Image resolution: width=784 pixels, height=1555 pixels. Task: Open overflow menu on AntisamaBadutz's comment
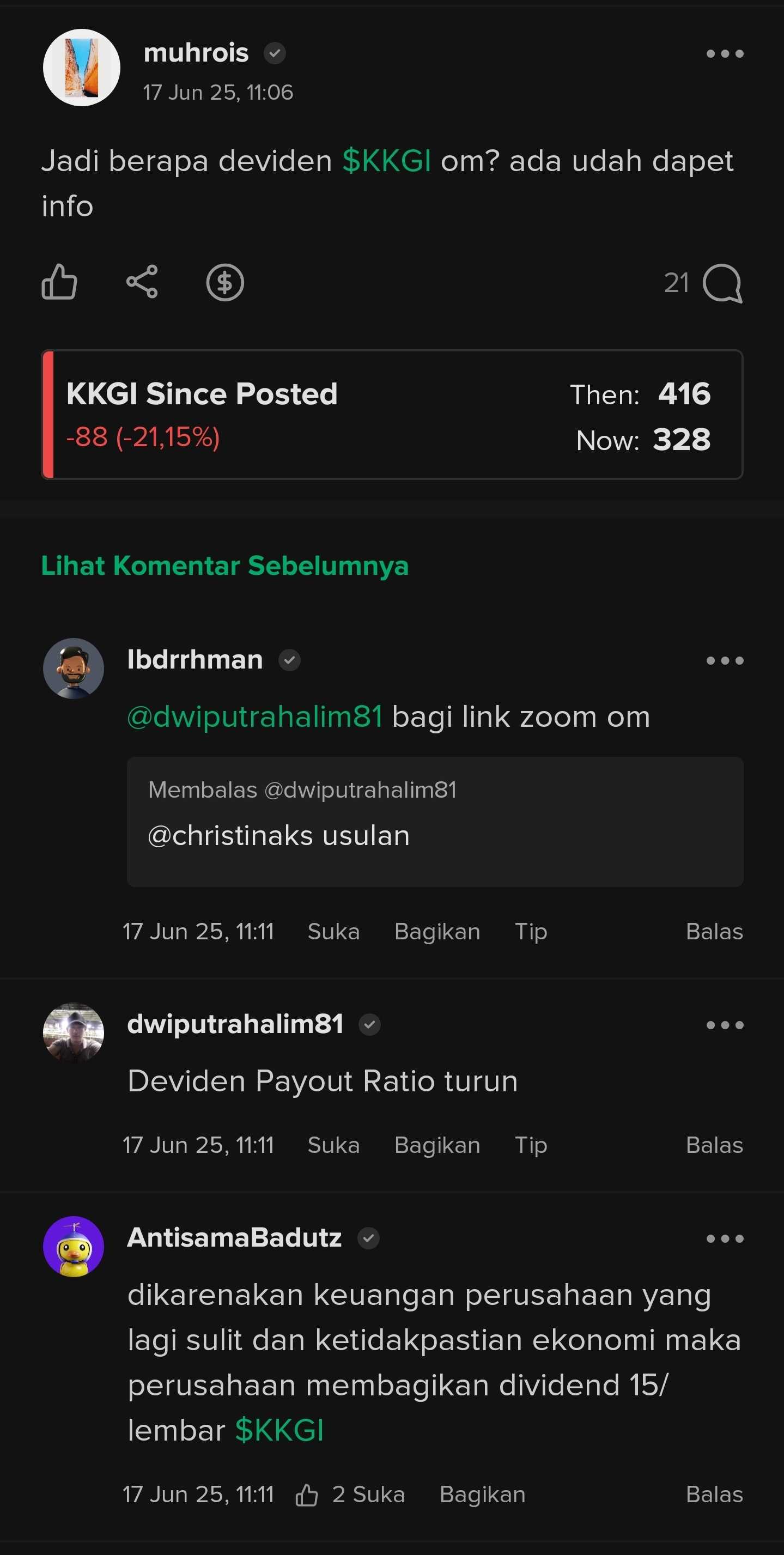click(x=724, y=1238)
